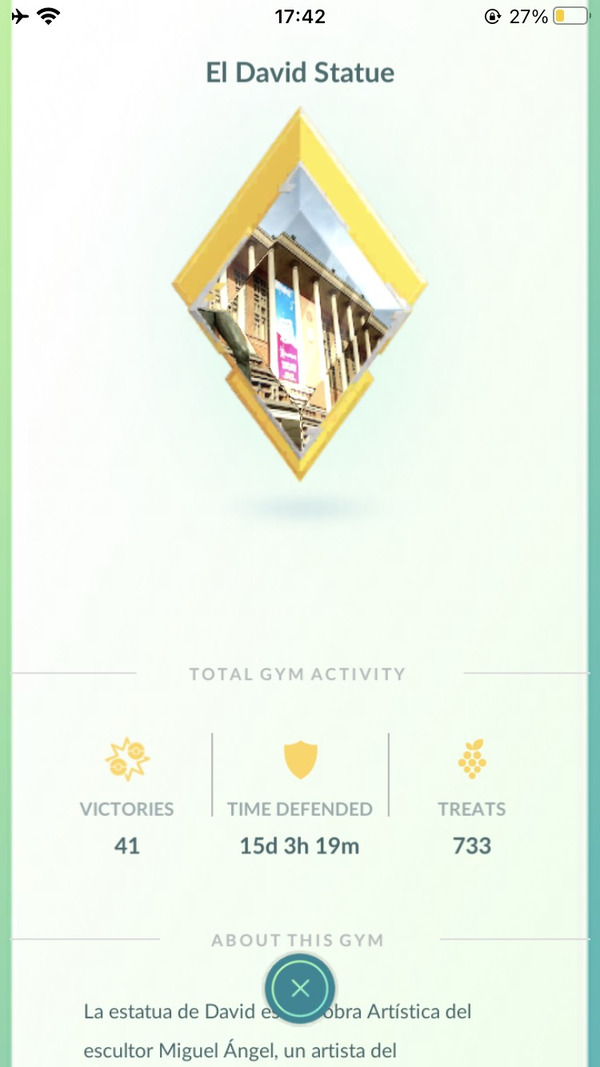
Task: Close the El David Statue gym details
Action: pos(299,989)
